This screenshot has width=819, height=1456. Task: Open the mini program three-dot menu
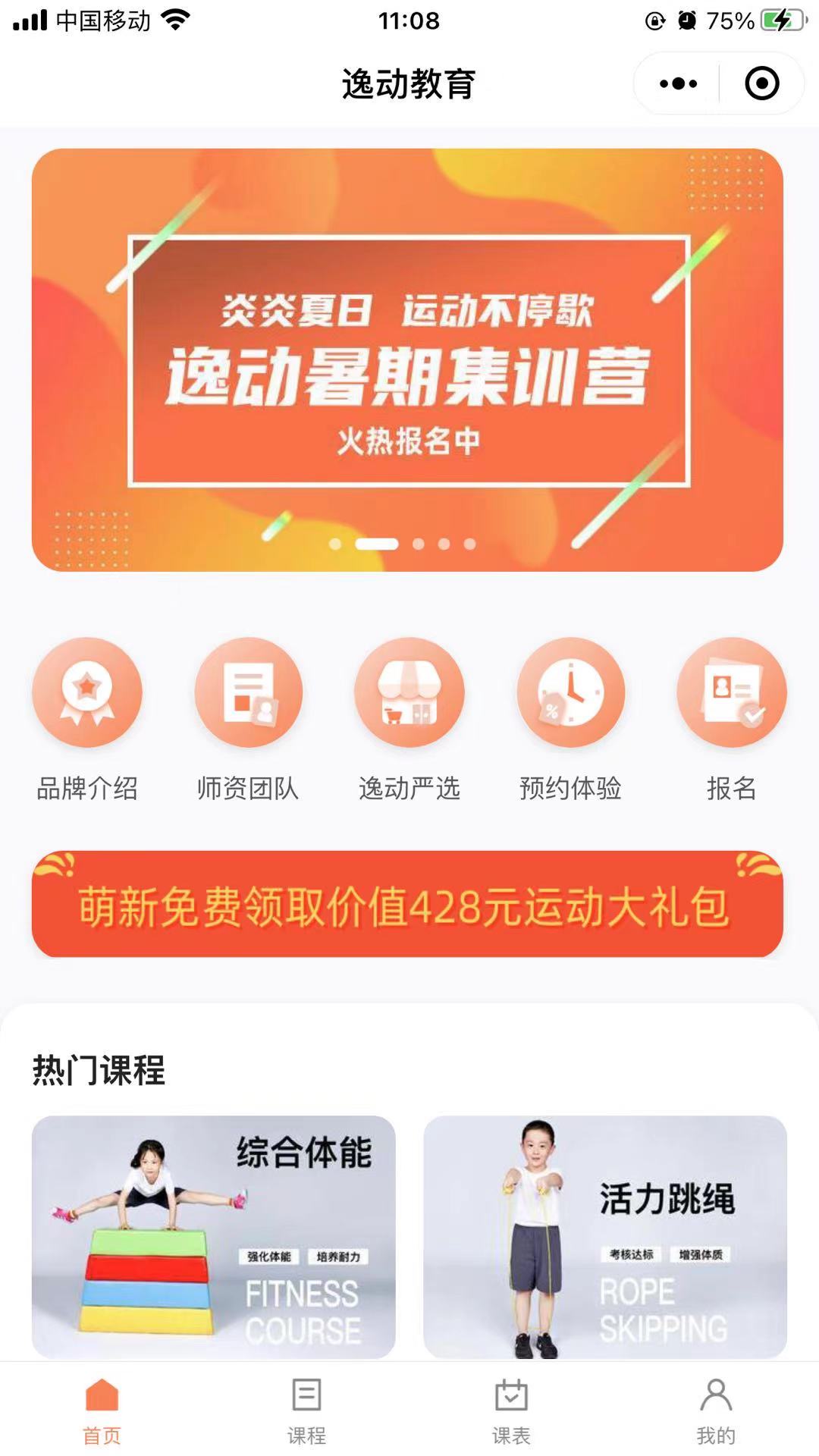[x=678, y=83]
